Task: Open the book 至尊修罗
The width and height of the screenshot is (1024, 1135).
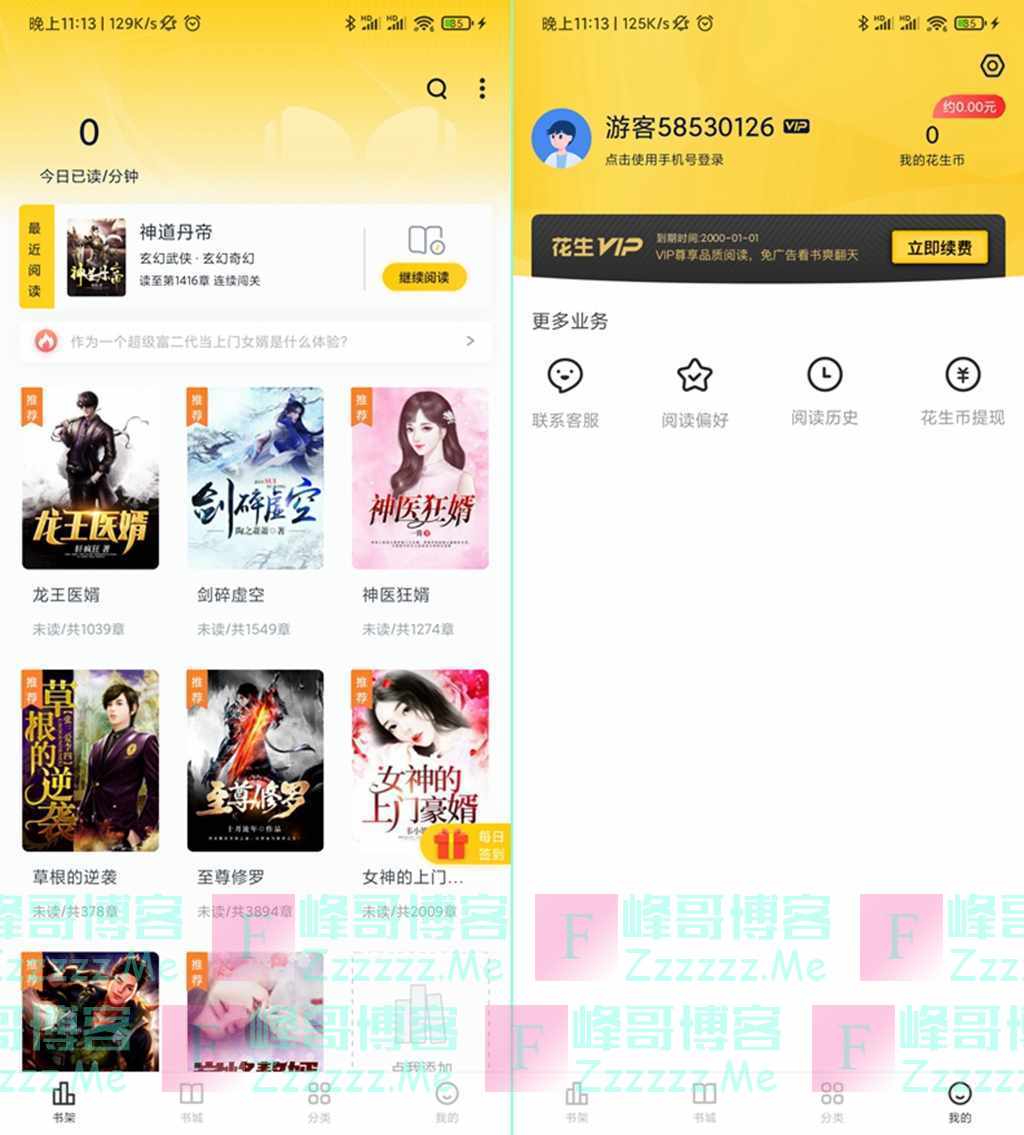Action: click(255, 761)
